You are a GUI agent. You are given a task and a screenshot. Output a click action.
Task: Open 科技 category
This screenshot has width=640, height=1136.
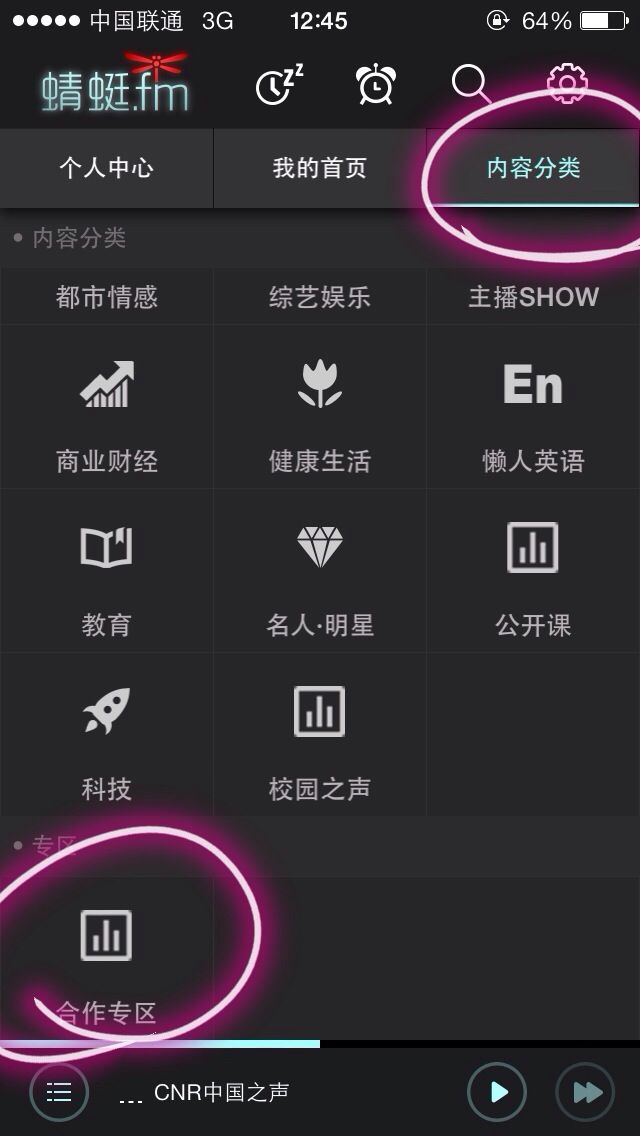point(107,734)
